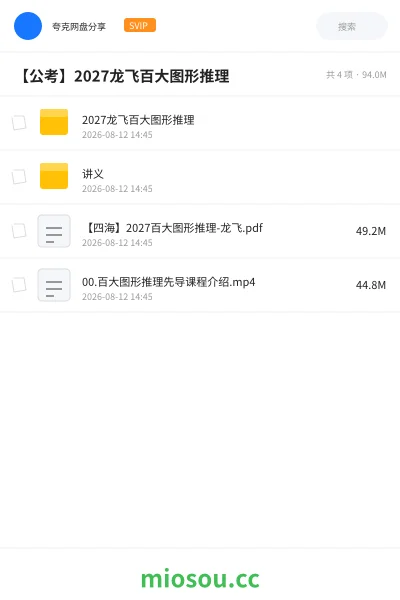Check the box next to the pdf file

(19, 231)
